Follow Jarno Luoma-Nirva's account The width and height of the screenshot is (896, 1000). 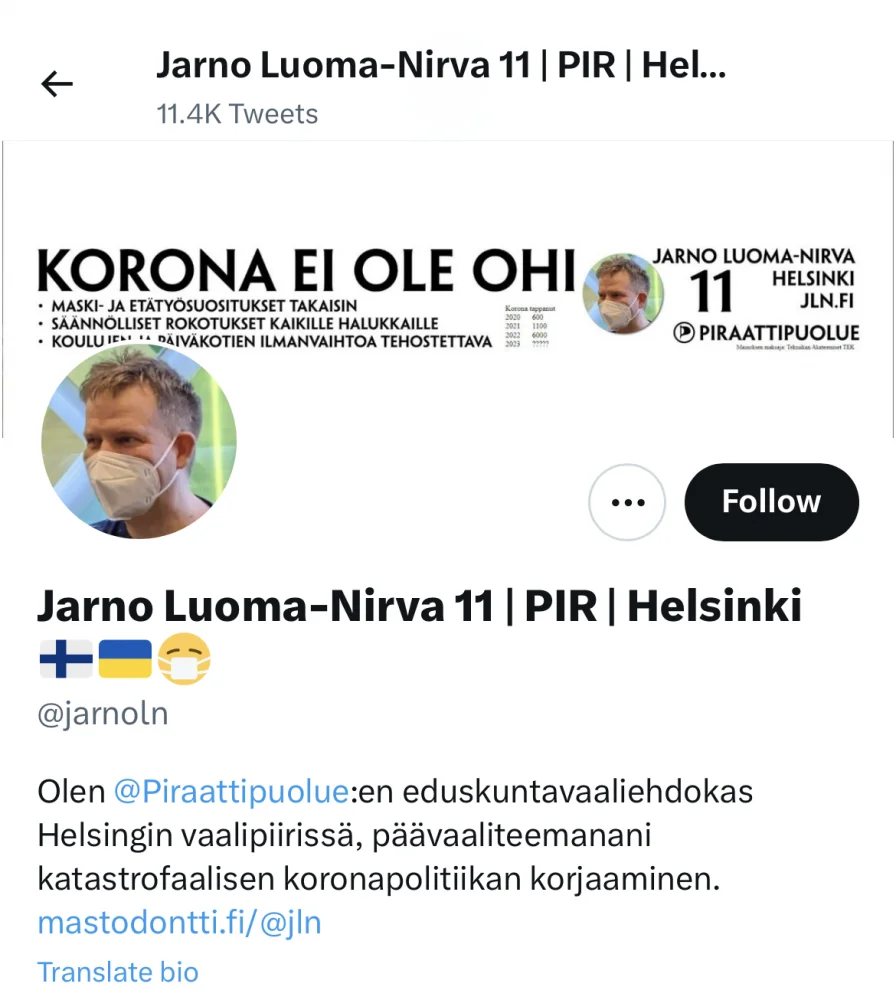point(771,502)
